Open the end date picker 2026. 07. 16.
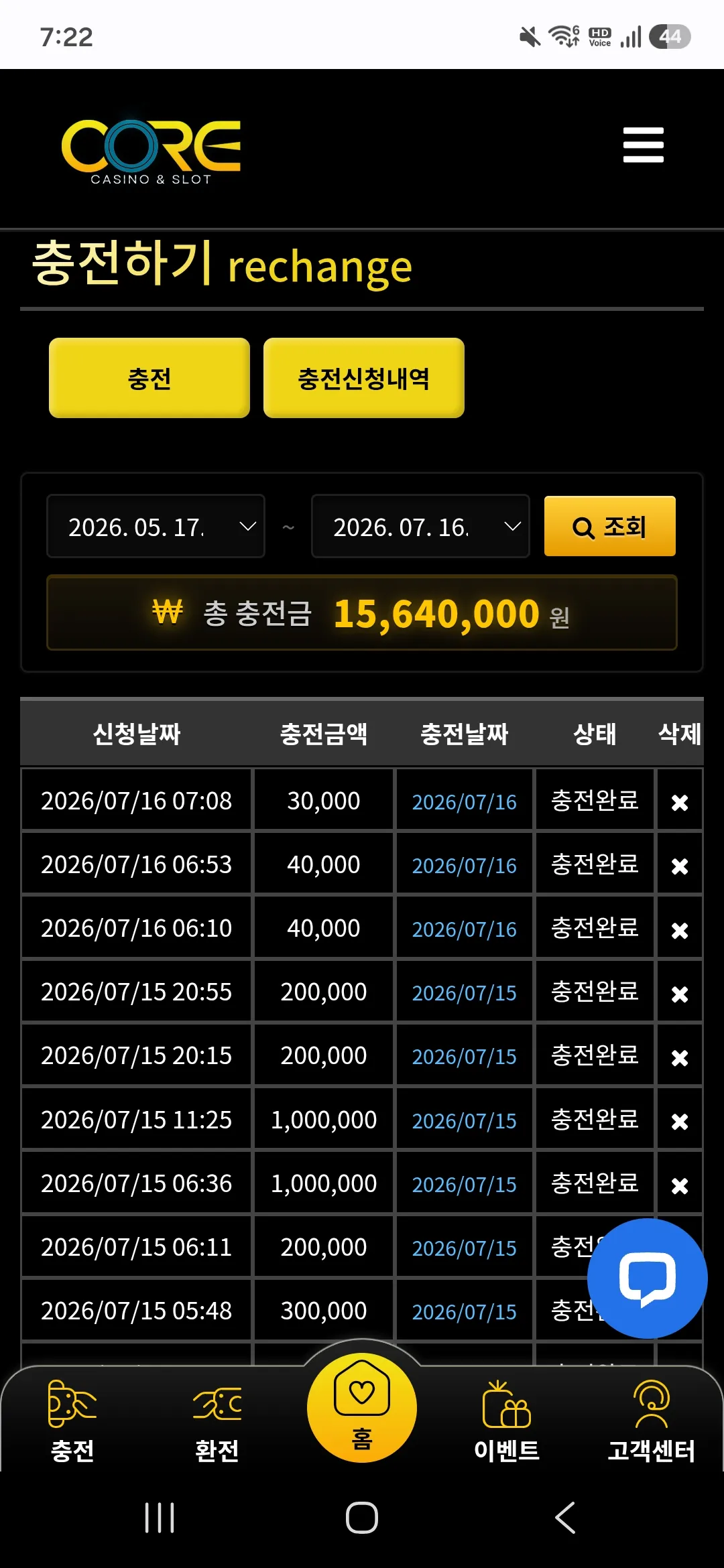Image resolution: width=724 pixels, height=1568 pixels. [420, 526]
